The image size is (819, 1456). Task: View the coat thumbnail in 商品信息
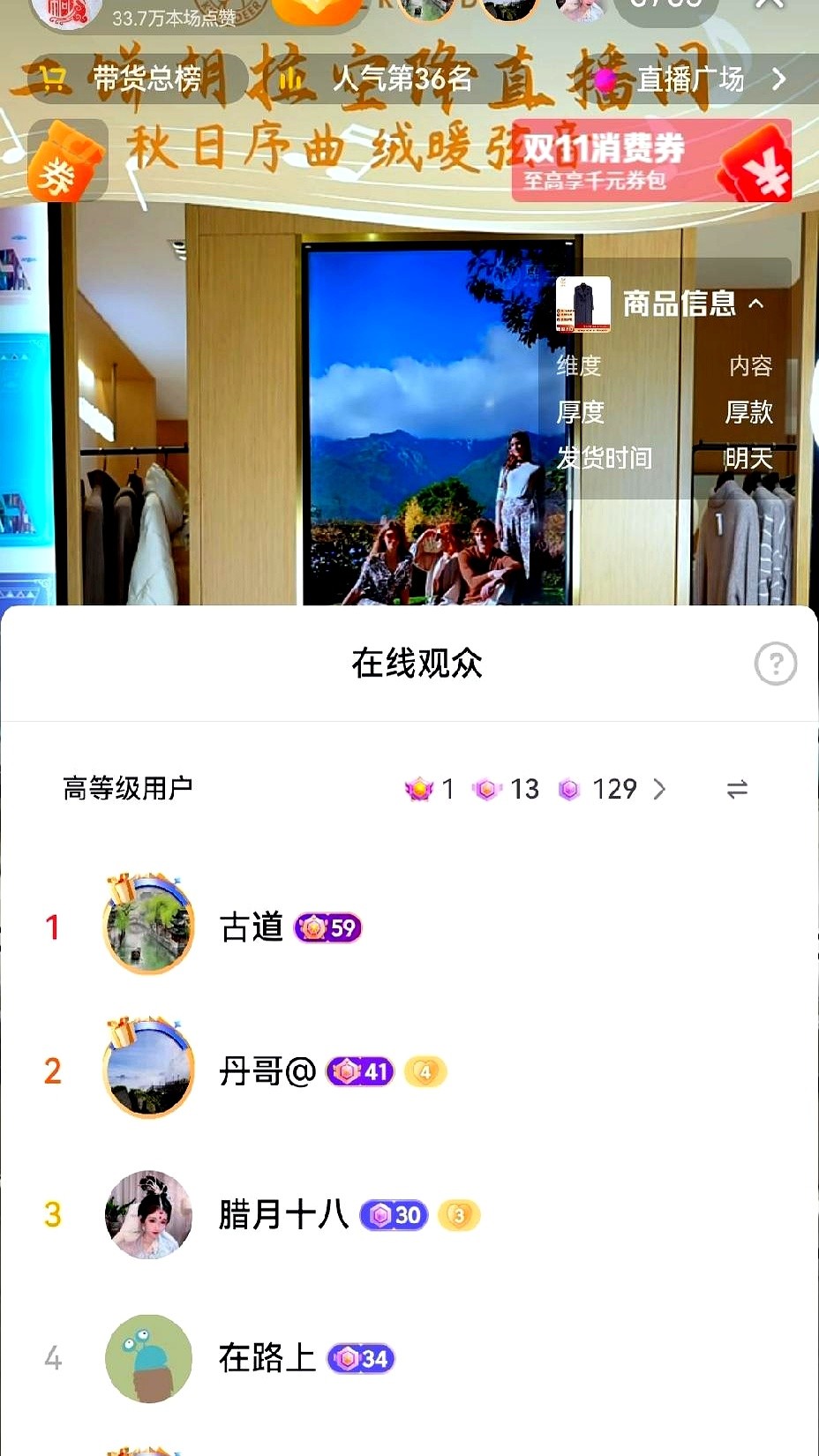tap(582, 304)
